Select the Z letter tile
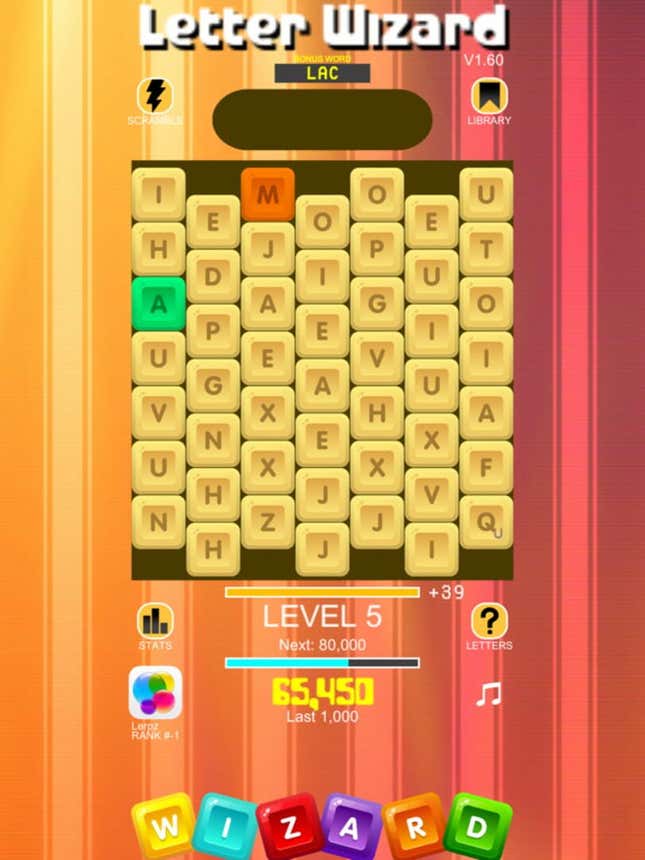Screen dimensions: 645x860 coord(267,521)
